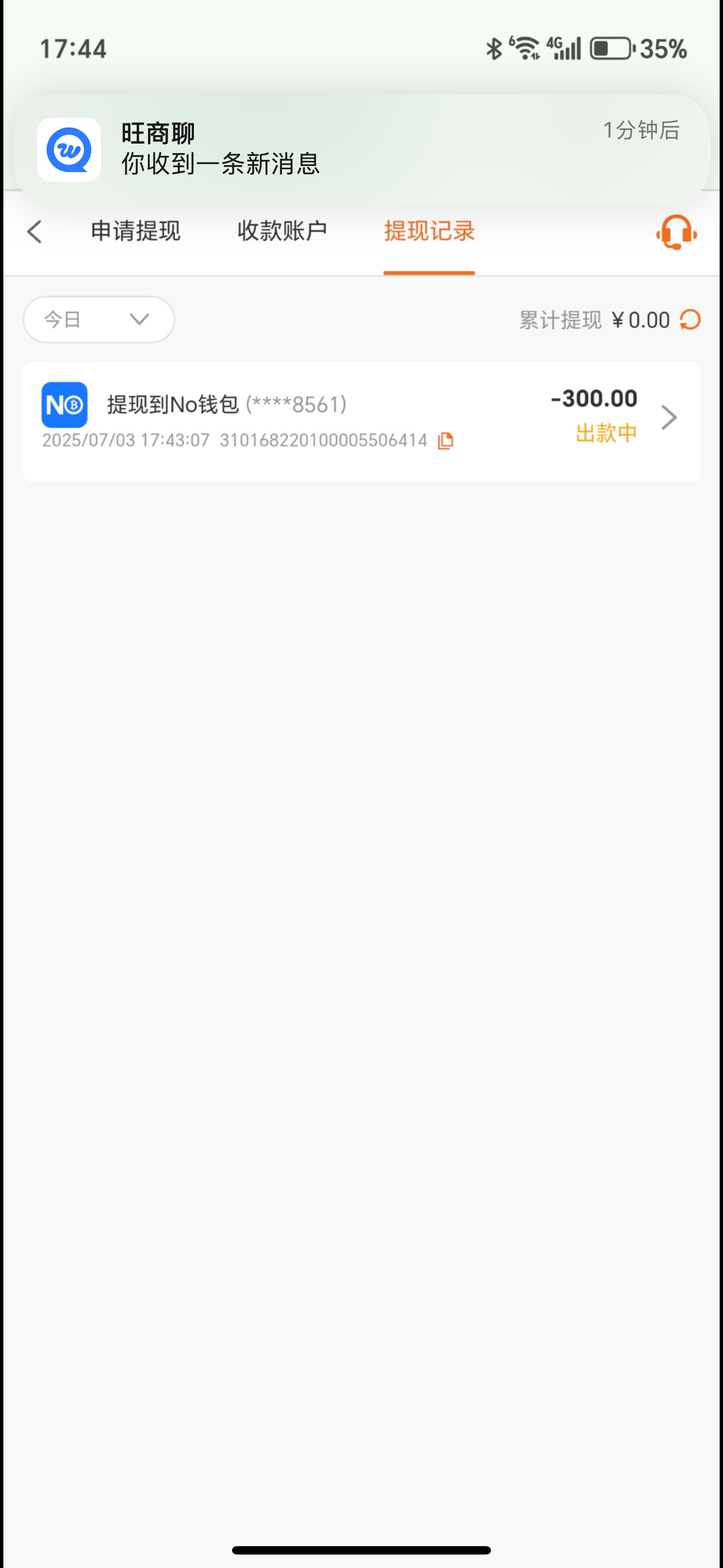Screen dimensions: 723x1568
Task: Go back using the top-left arrow
Action: coord(35,232)
